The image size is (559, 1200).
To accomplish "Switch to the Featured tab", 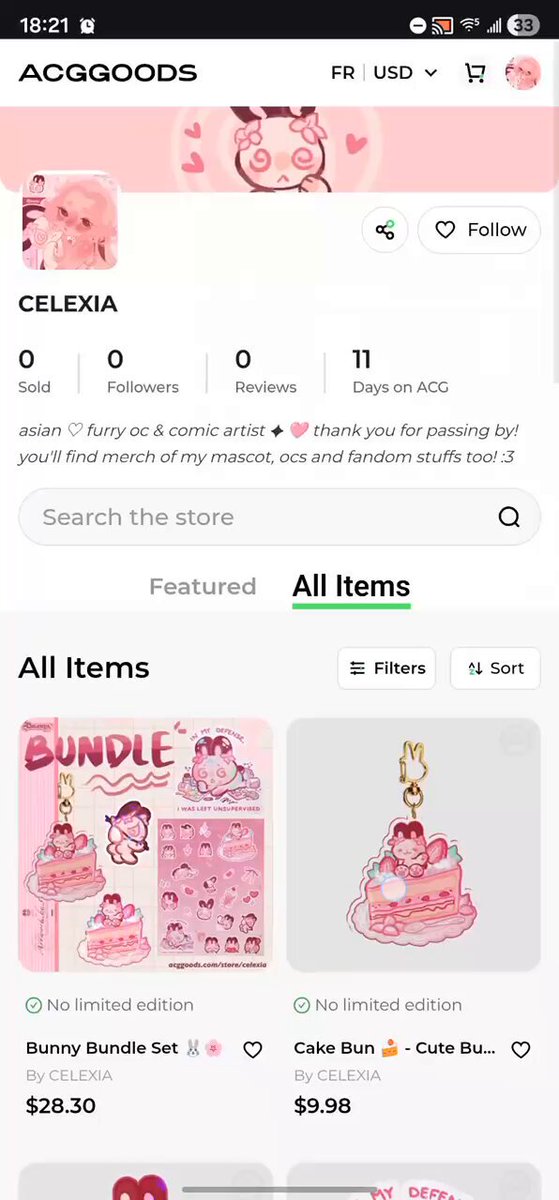I will (203, 587).
